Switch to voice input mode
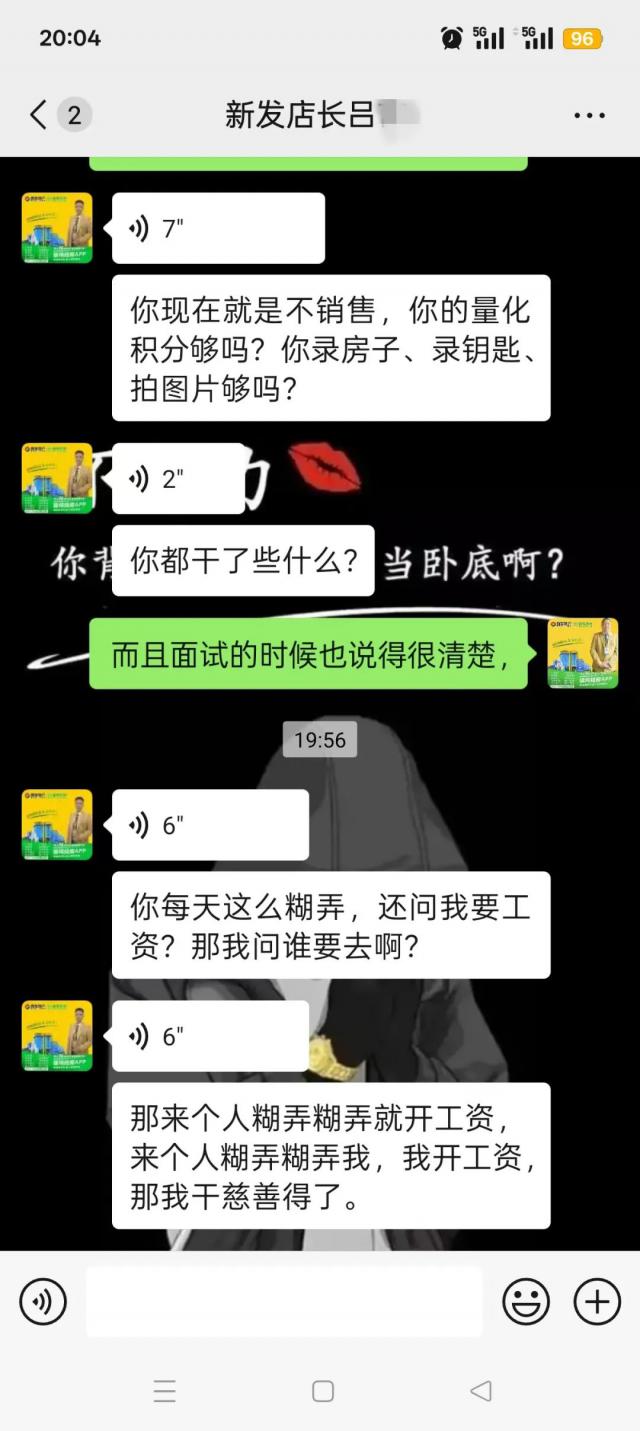The image size is (640, 1431). (43, 1302)
